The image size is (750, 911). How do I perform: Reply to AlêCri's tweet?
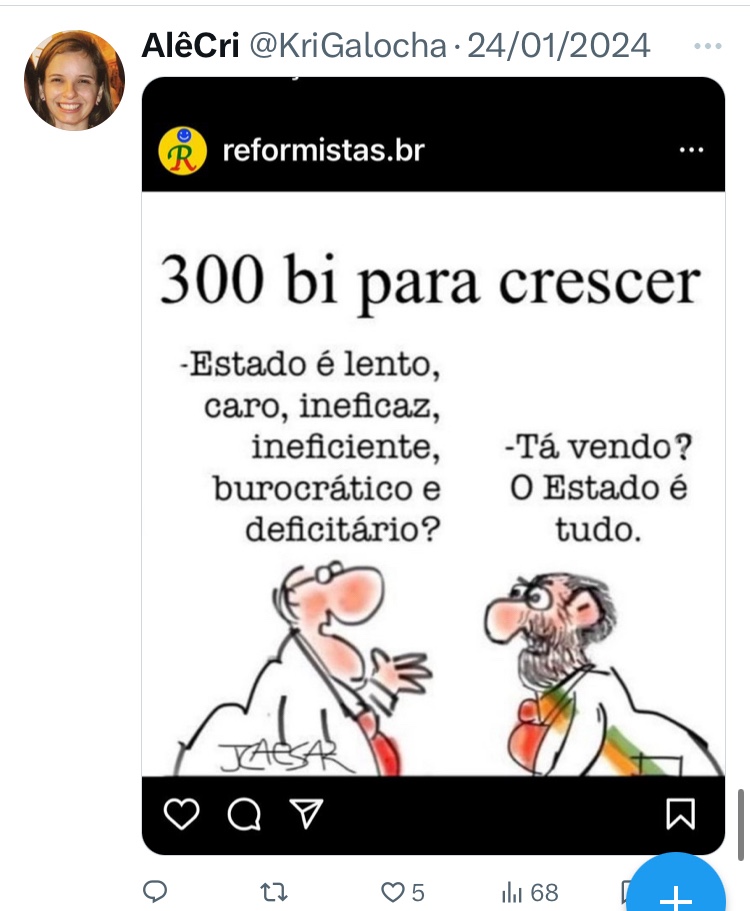[x=155, y=891]
